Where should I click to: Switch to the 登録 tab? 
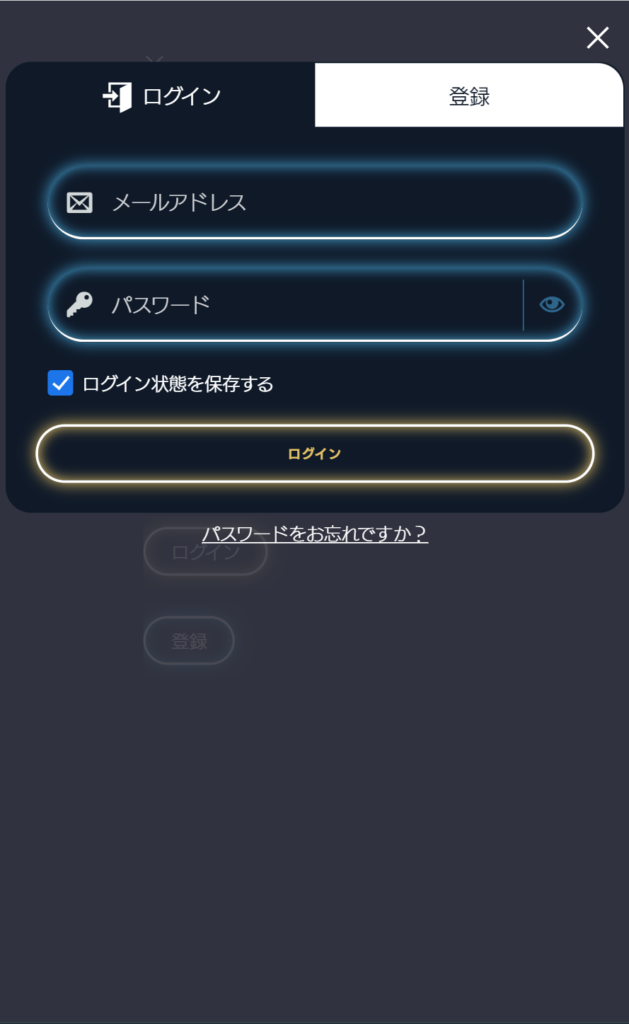[x=469, y=96]
